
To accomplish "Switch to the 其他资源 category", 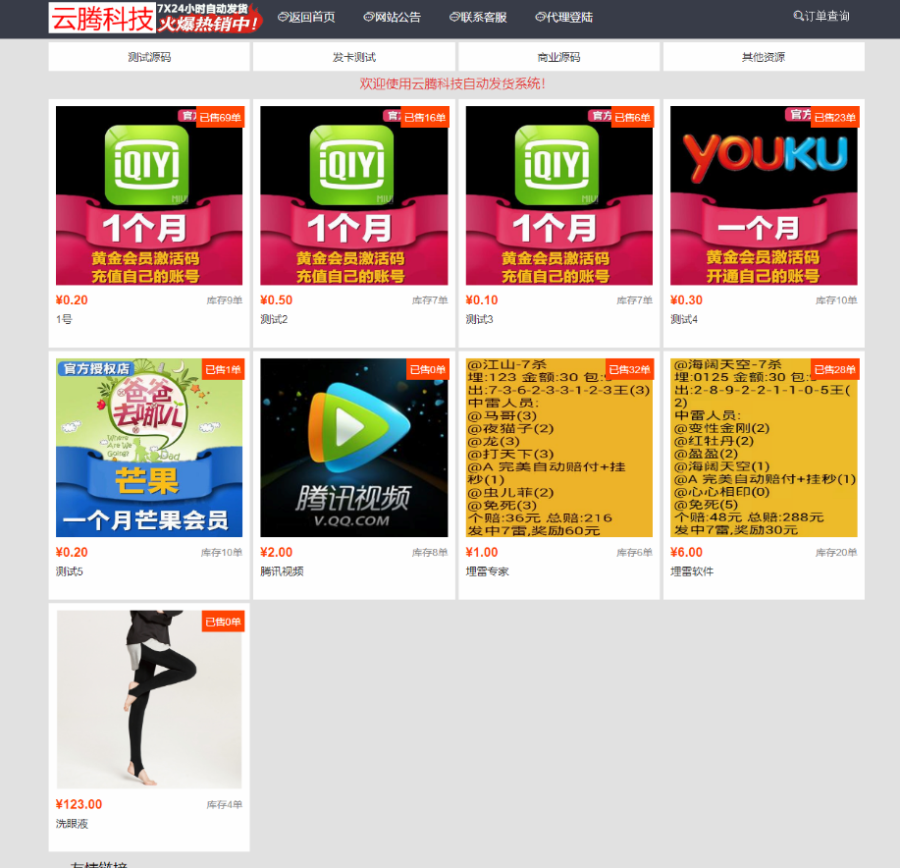I will coord(763,57).
